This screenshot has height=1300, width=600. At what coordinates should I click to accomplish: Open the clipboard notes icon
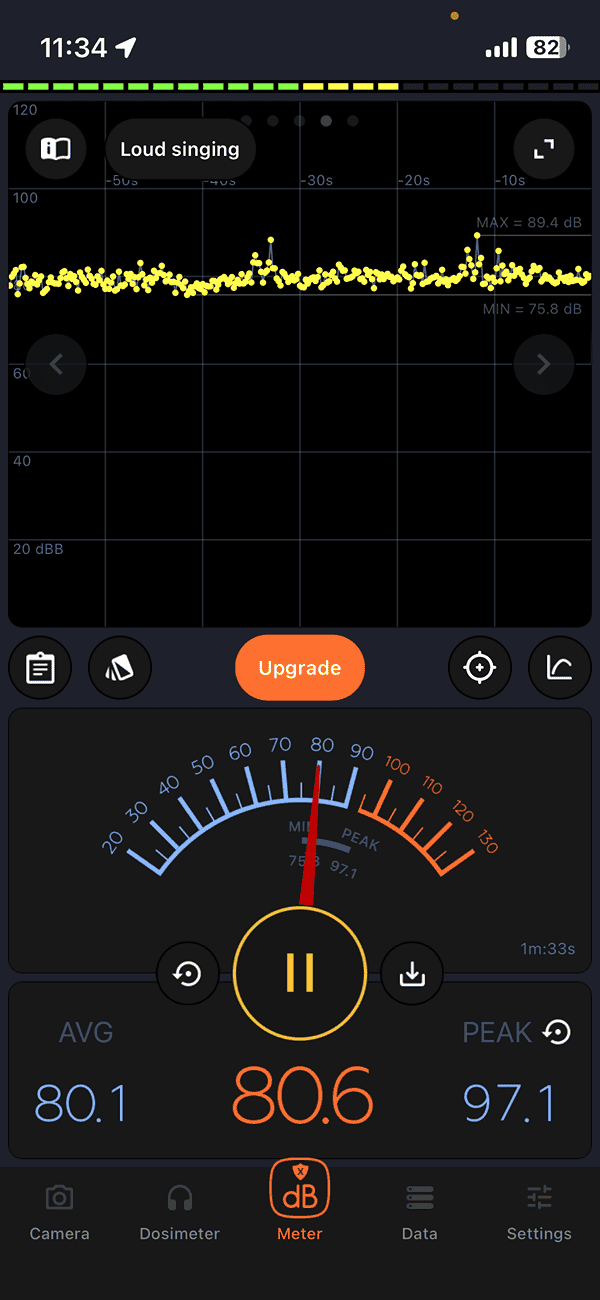(40, 668)
